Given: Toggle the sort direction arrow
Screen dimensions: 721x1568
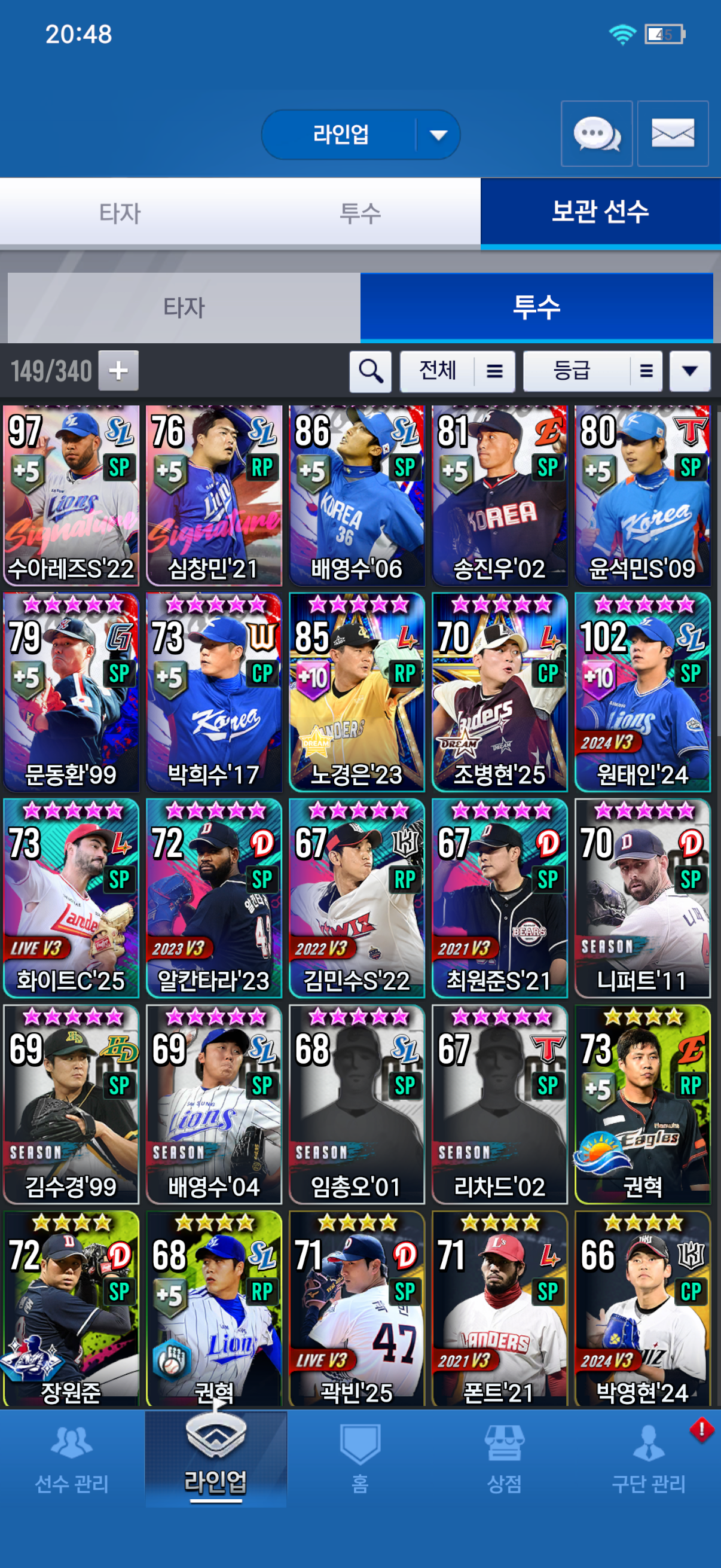Looking at the screenshot, I should tap(689, 371).
